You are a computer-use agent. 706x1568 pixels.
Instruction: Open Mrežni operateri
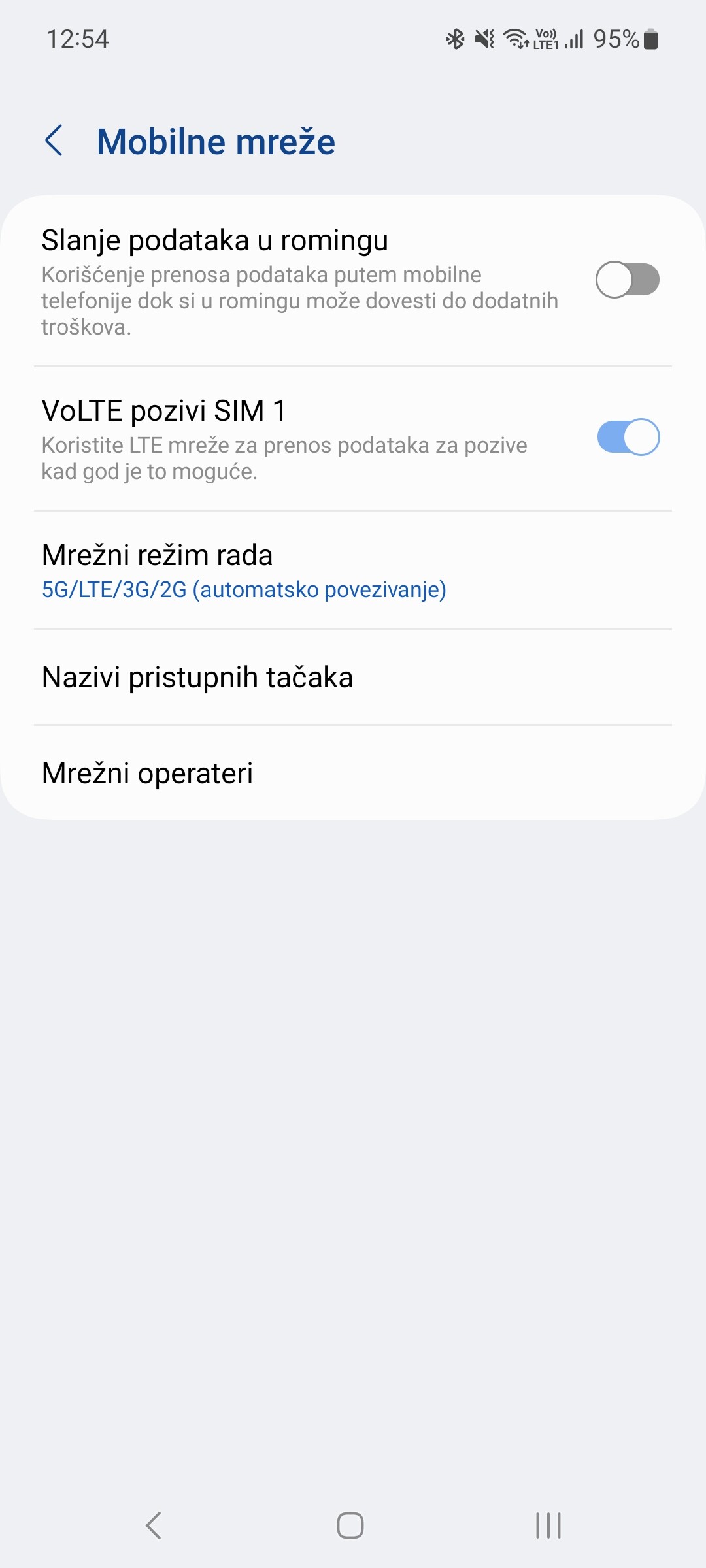[x=353, y=773]
